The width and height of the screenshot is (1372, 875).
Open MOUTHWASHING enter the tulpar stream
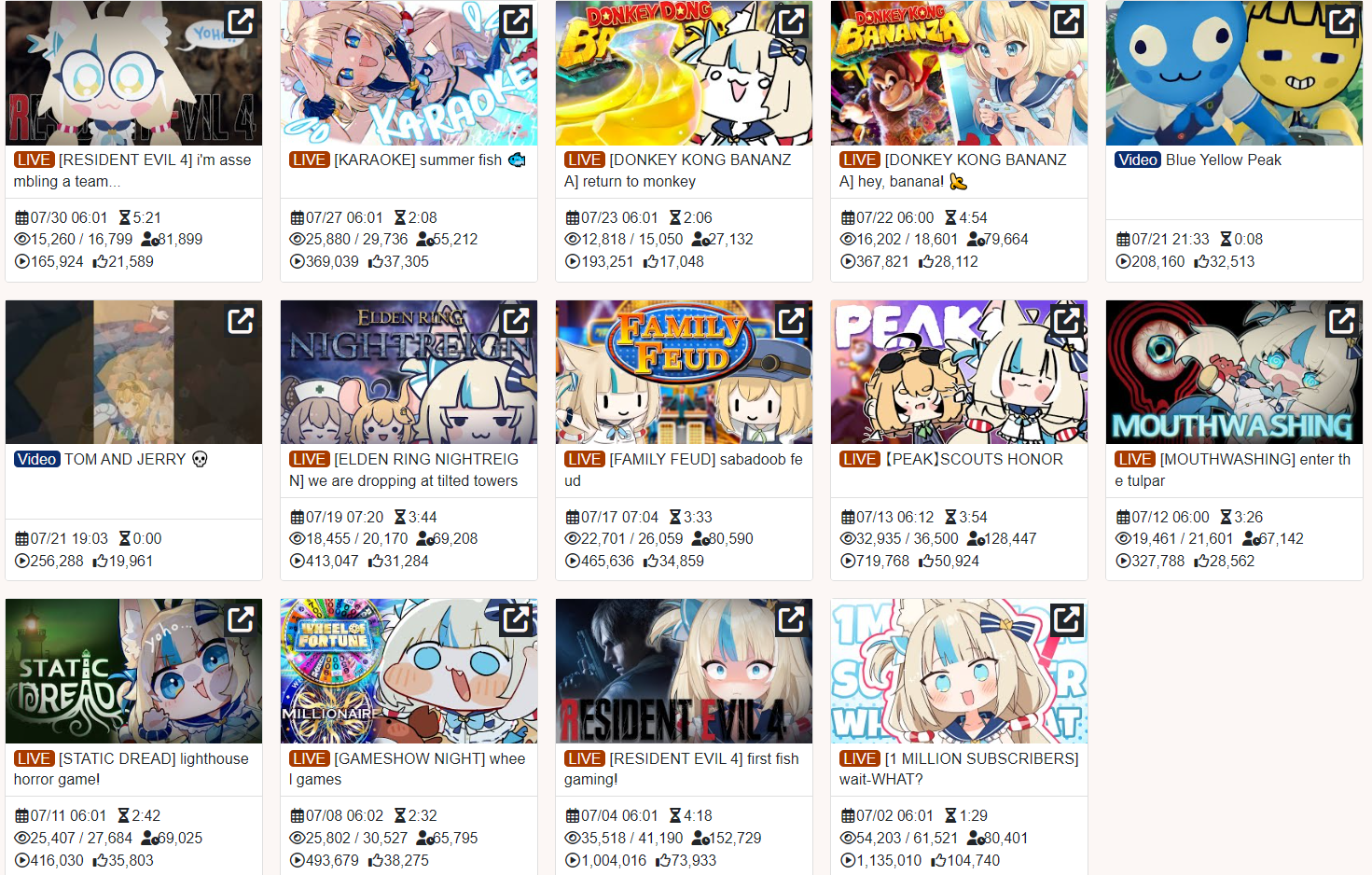(x=1233, y=373)
